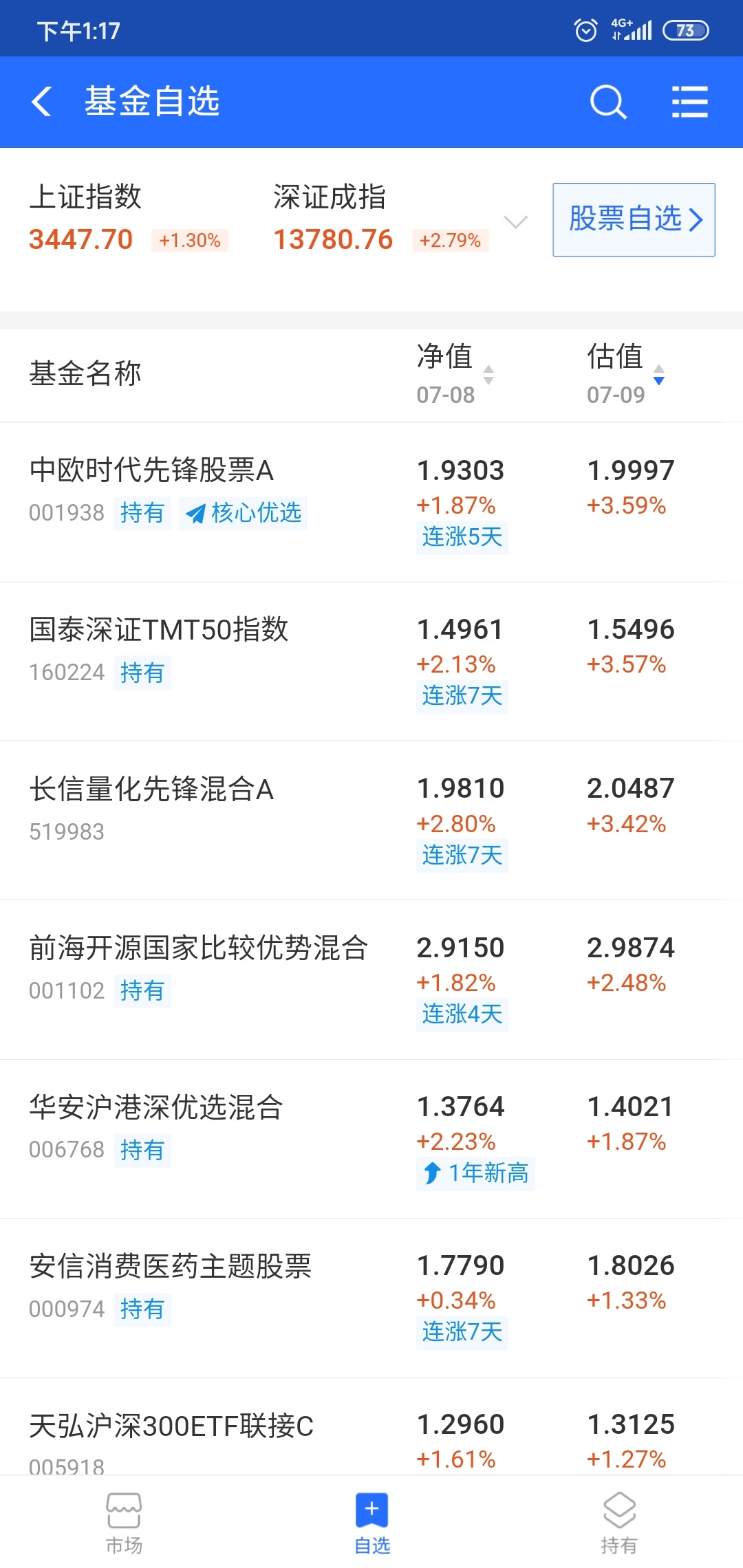Viewport: 743px width, 1568px height.
Task: Sort by 净值 column
Action: [x=455, y=374]
